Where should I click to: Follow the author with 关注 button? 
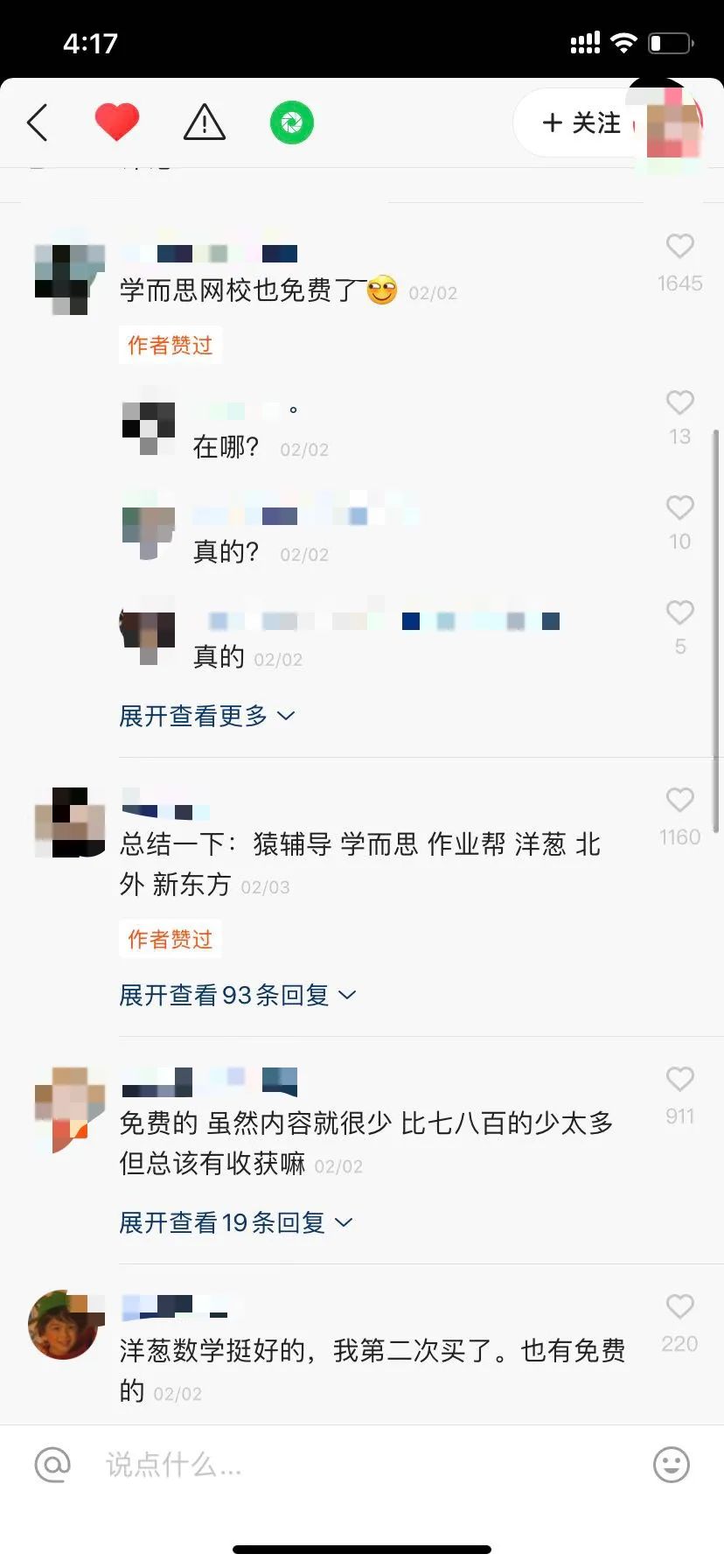click(x=581, y=122)
